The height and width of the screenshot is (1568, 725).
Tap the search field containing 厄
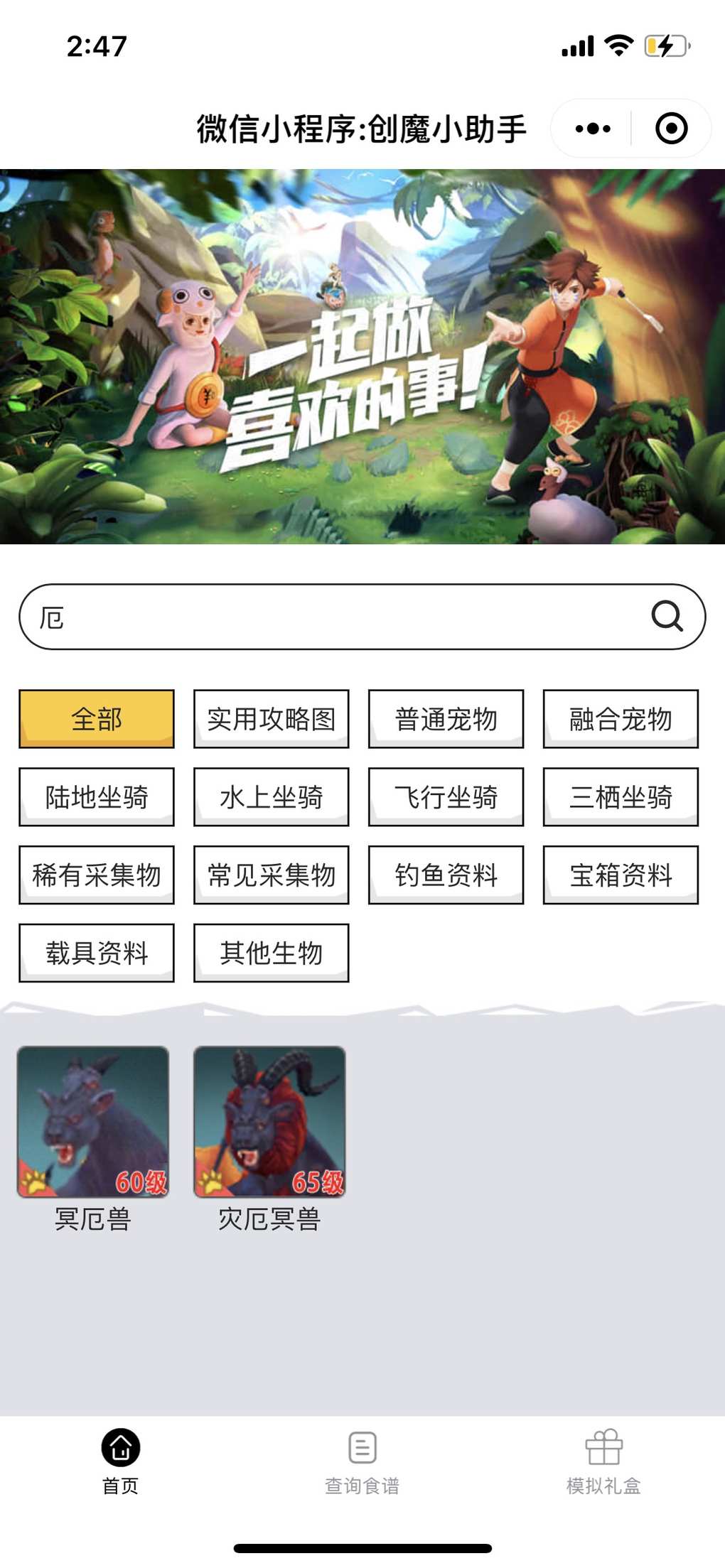334,617
